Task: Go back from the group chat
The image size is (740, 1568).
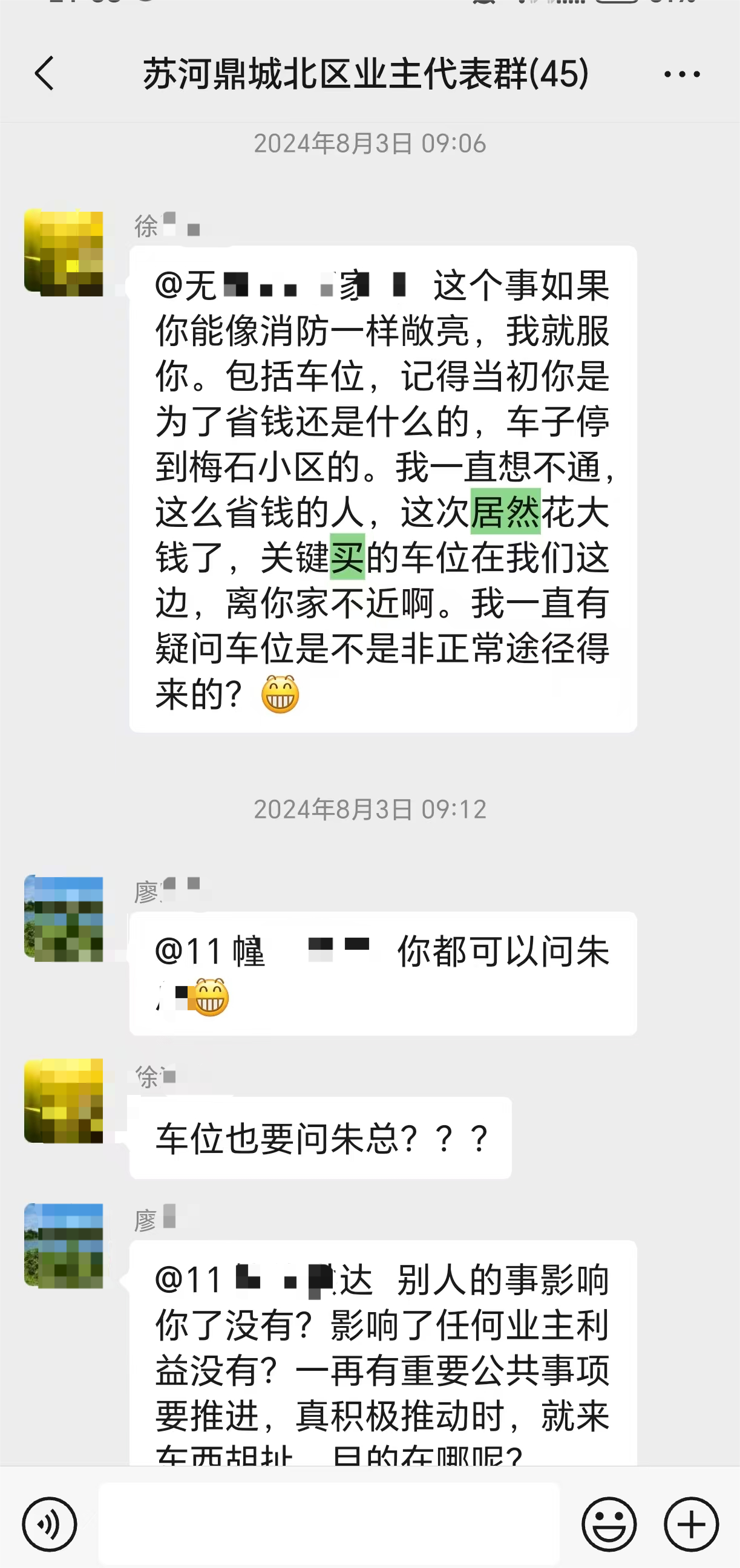Action: click(44, 74)
